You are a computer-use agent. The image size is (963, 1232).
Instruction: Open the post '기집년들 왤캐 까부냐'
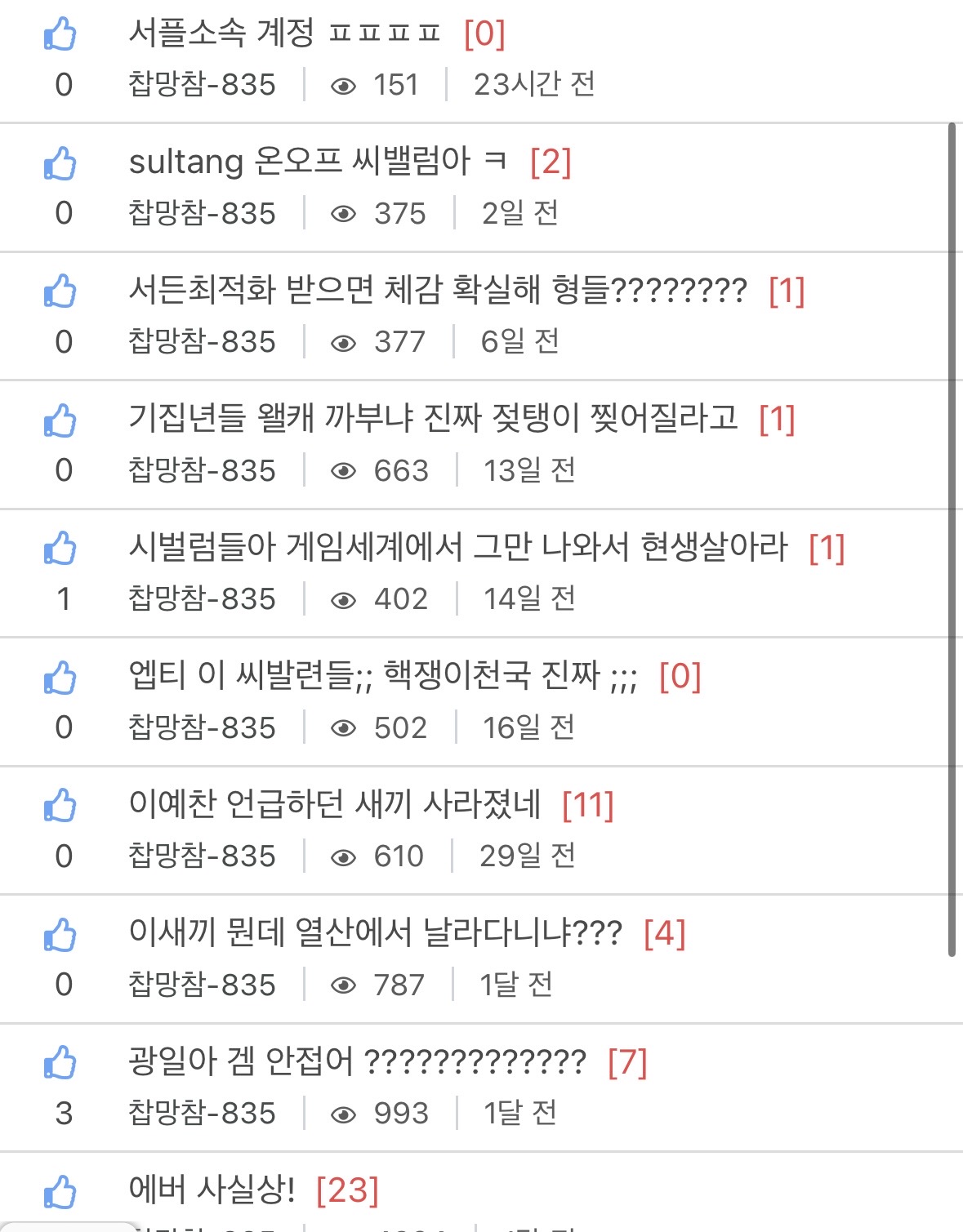click(x=433, y=418)
